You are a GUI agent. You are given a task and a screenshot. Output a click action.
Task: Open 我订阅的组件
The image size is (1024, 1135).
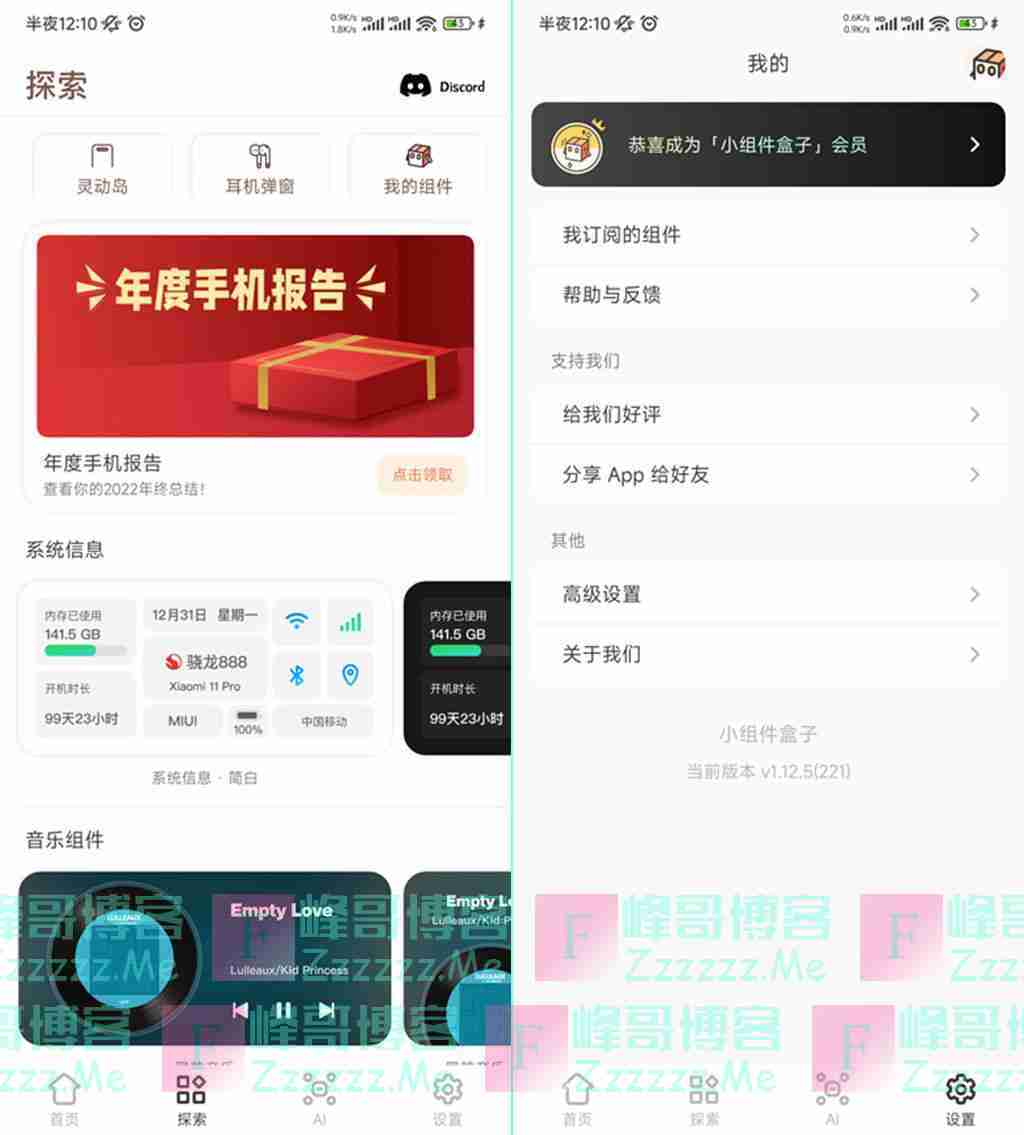(767, 235)
